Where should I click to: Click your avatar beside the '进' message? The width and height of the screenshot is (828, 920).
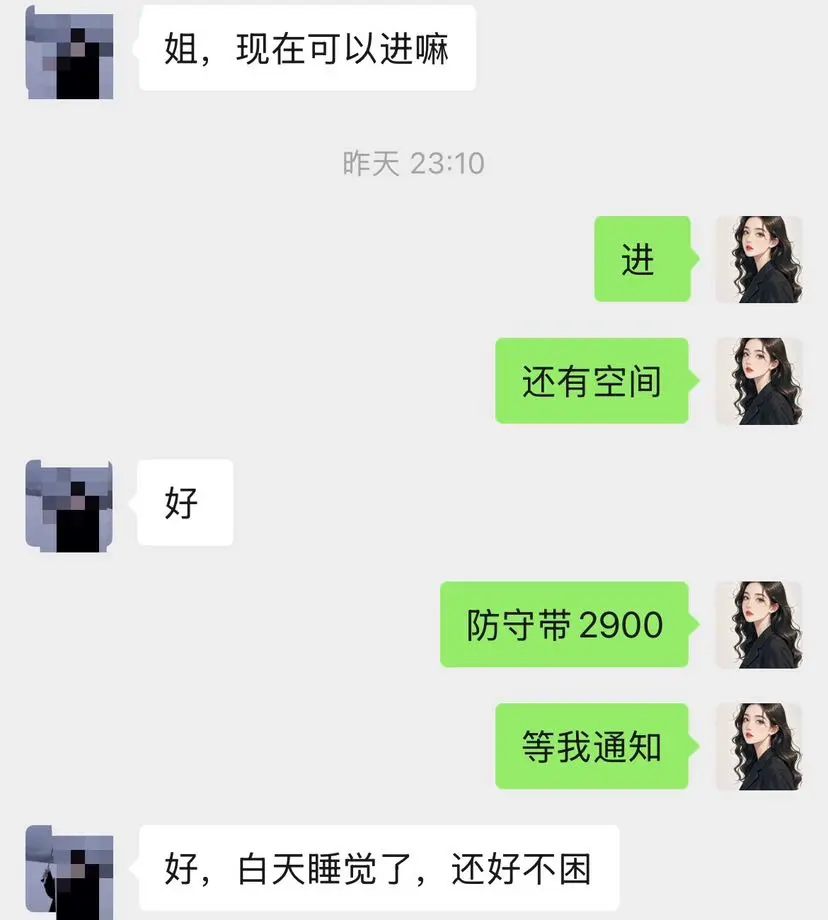pyautogui.click(x=760, y=260)
